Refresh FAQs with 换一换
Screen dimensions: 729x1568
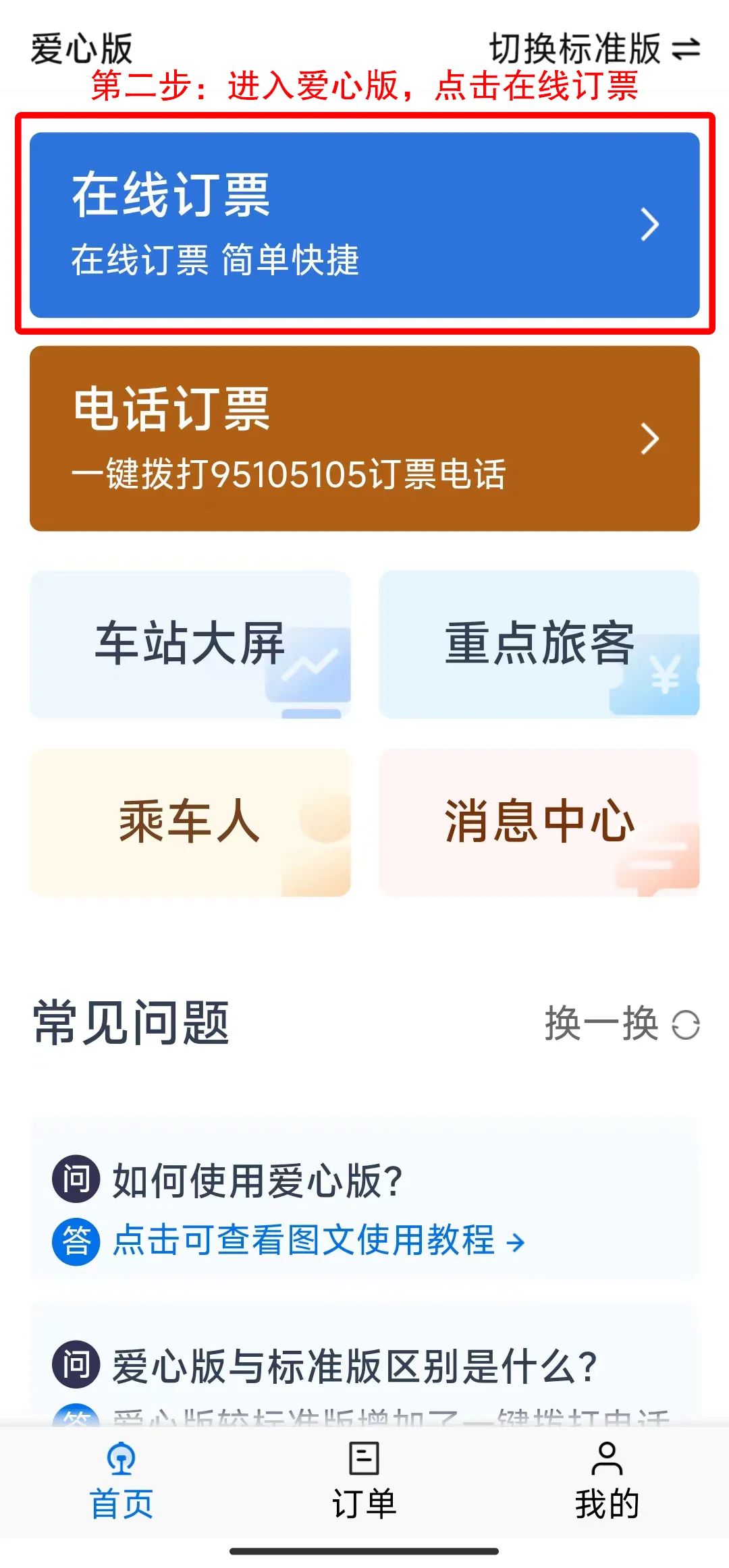pos(622,1024)
